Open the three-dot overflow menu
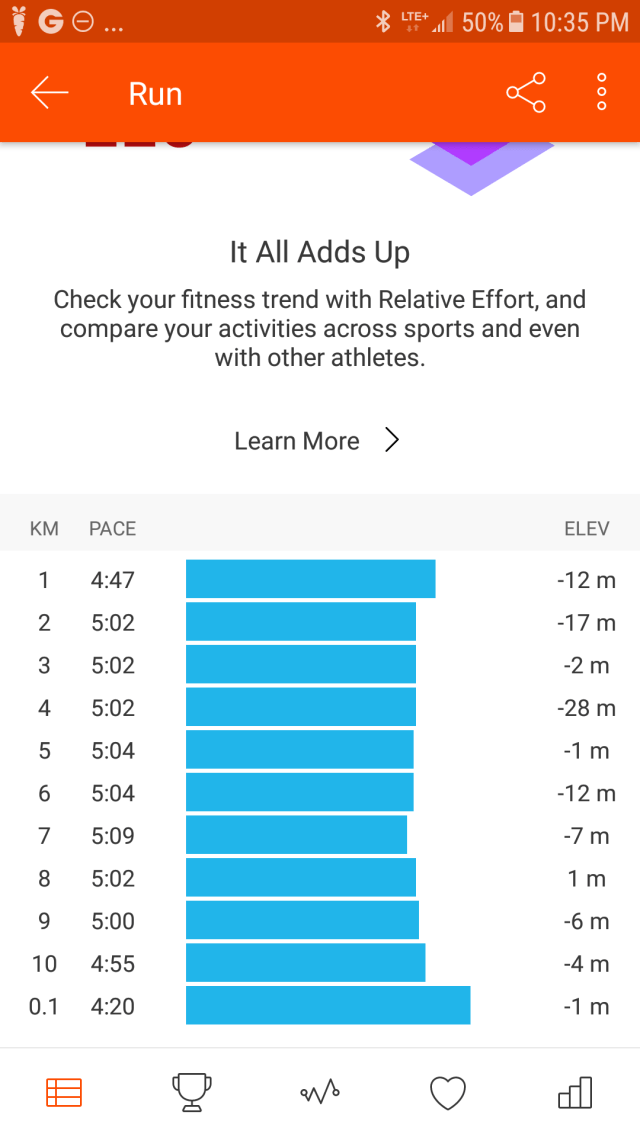The image size is (640, 1137). 601,93
